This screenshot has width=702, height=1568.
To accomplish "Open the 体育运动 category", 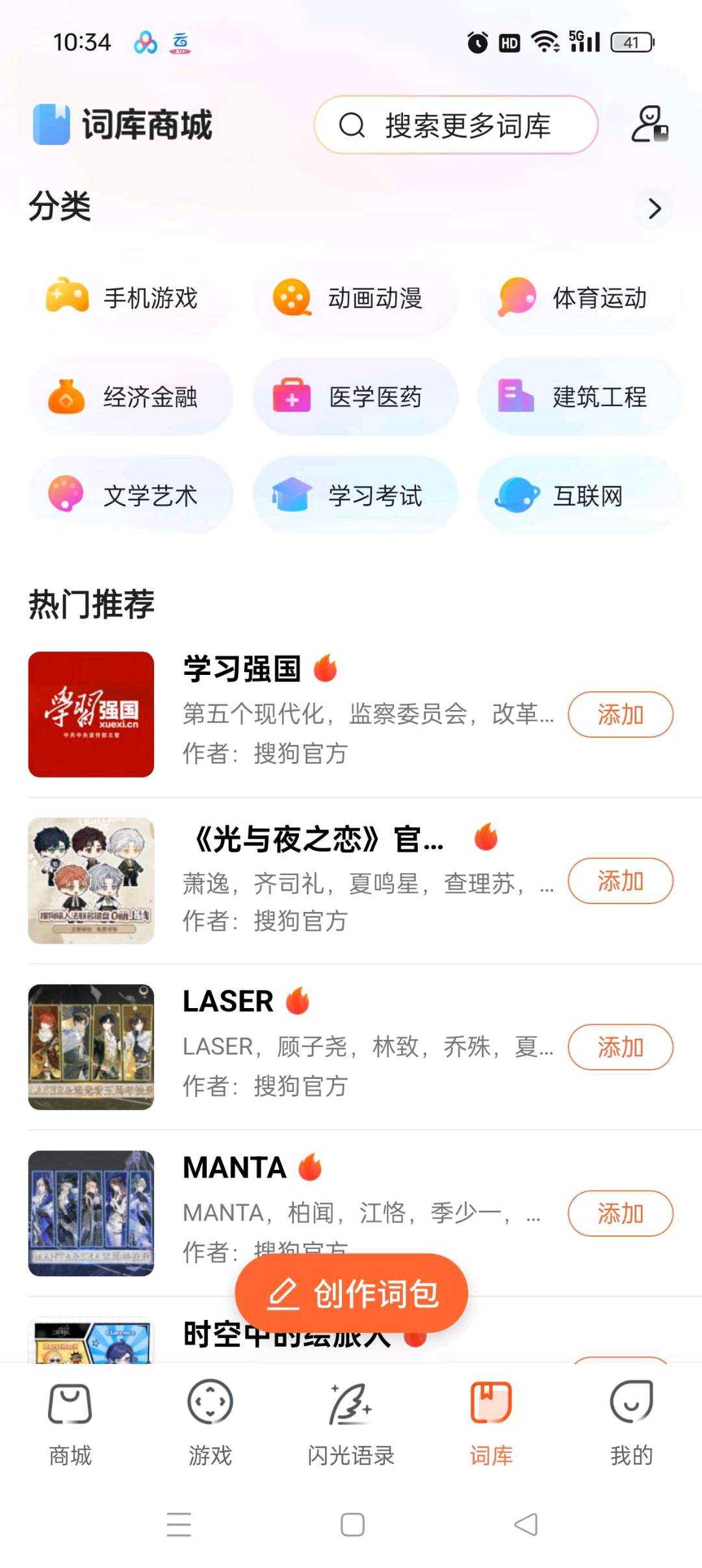I will click(579, 298).
